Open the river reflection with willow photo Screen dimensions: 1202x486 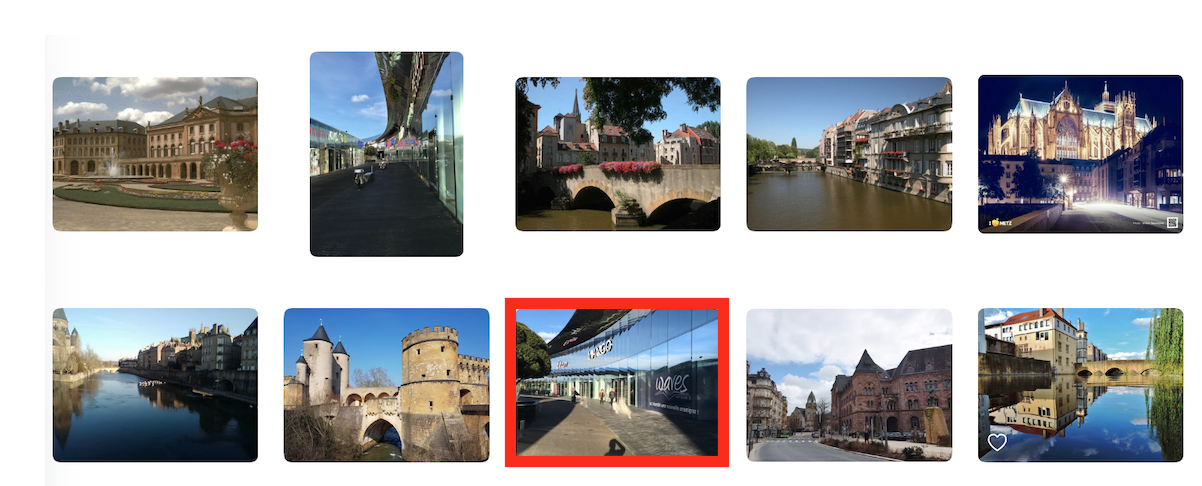[x=1080, y=375]
